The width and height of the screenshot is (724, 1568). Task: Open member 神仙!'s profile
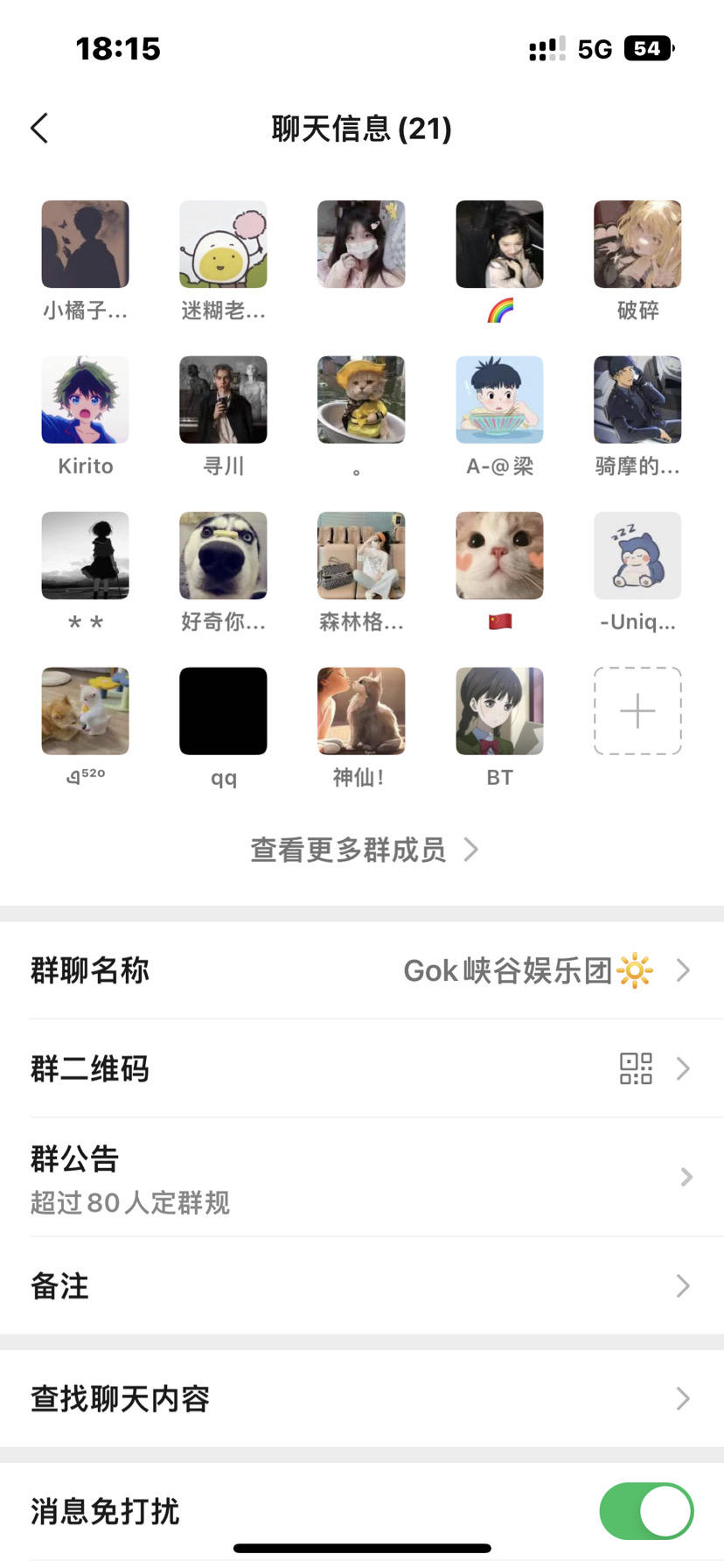pos(361,710)
